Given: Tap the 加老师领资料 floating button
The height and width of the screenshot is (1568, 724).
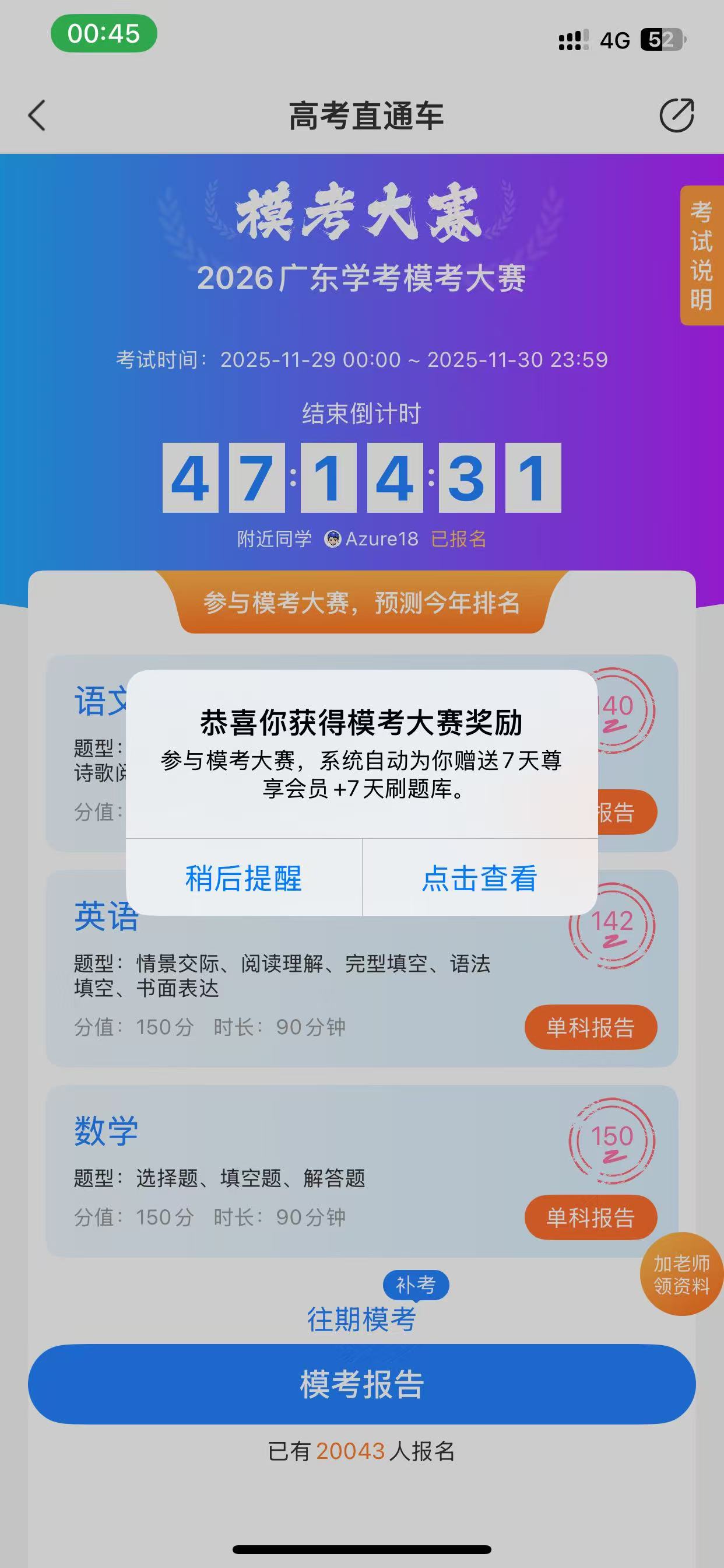Looking at the screenshot, I should [681, 1274].
